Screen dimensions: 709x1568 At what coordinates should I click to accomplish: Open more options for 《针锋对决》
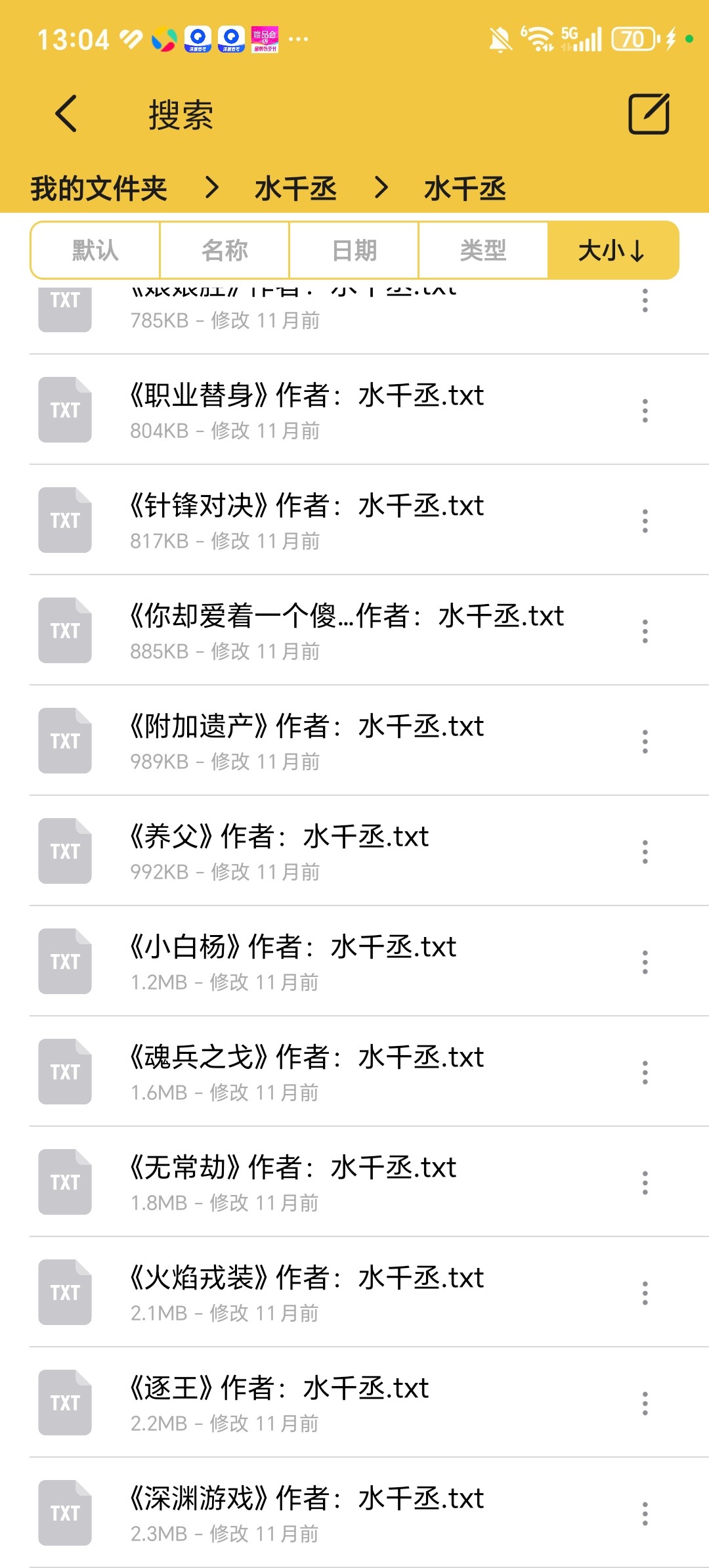[645, 521]
